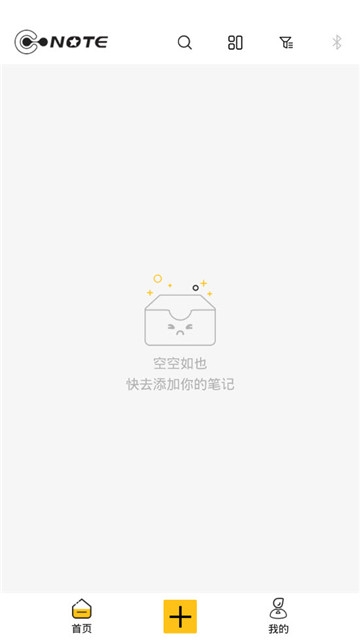The height and width of the screenshot is (640, 360).
Task: Tap the Bluetooth connection icon
Action: (x=336, y=42)
